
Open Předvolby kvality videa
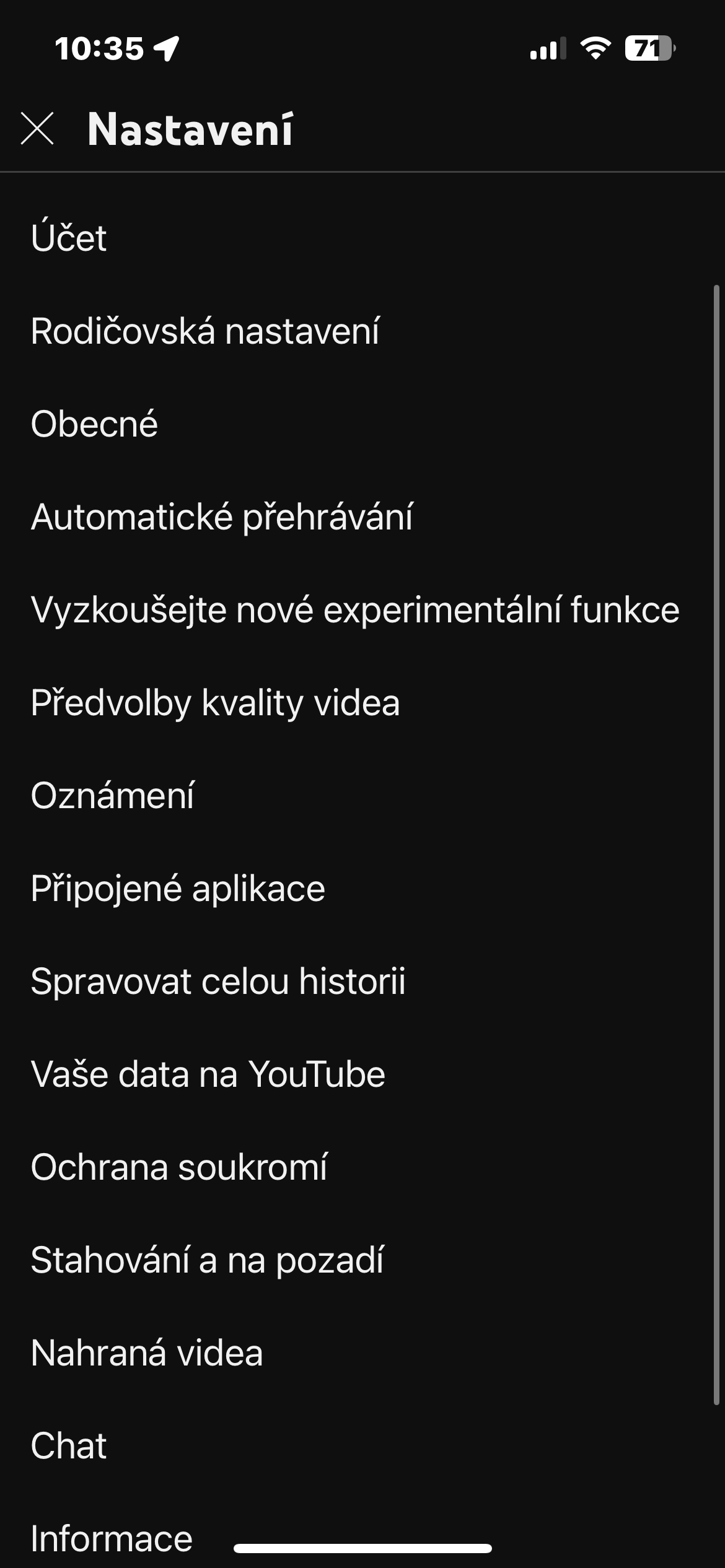[x=215, y=702]
